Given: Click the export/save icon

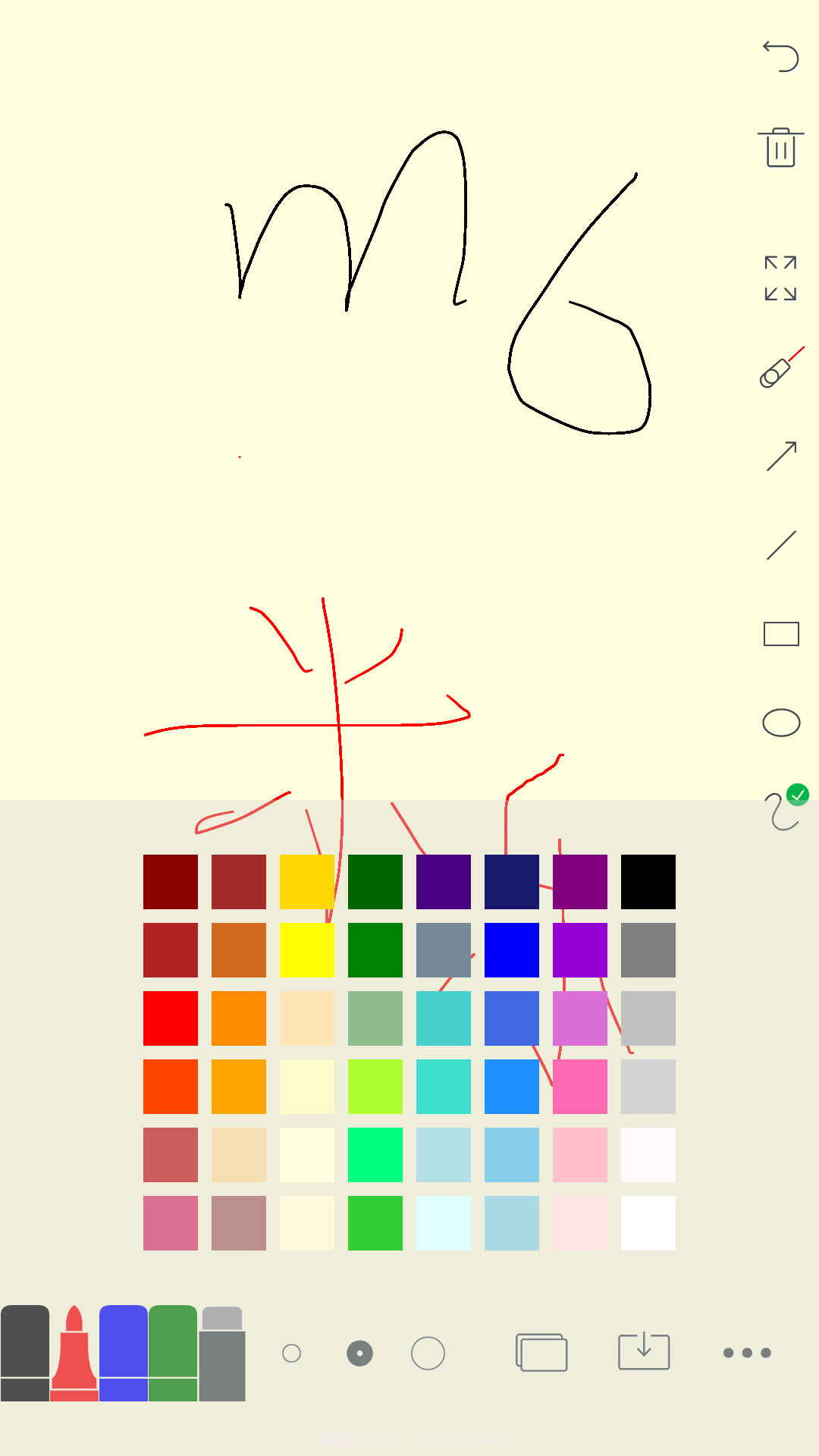Looking at the screenshot, I should [x=644, y=1352].
